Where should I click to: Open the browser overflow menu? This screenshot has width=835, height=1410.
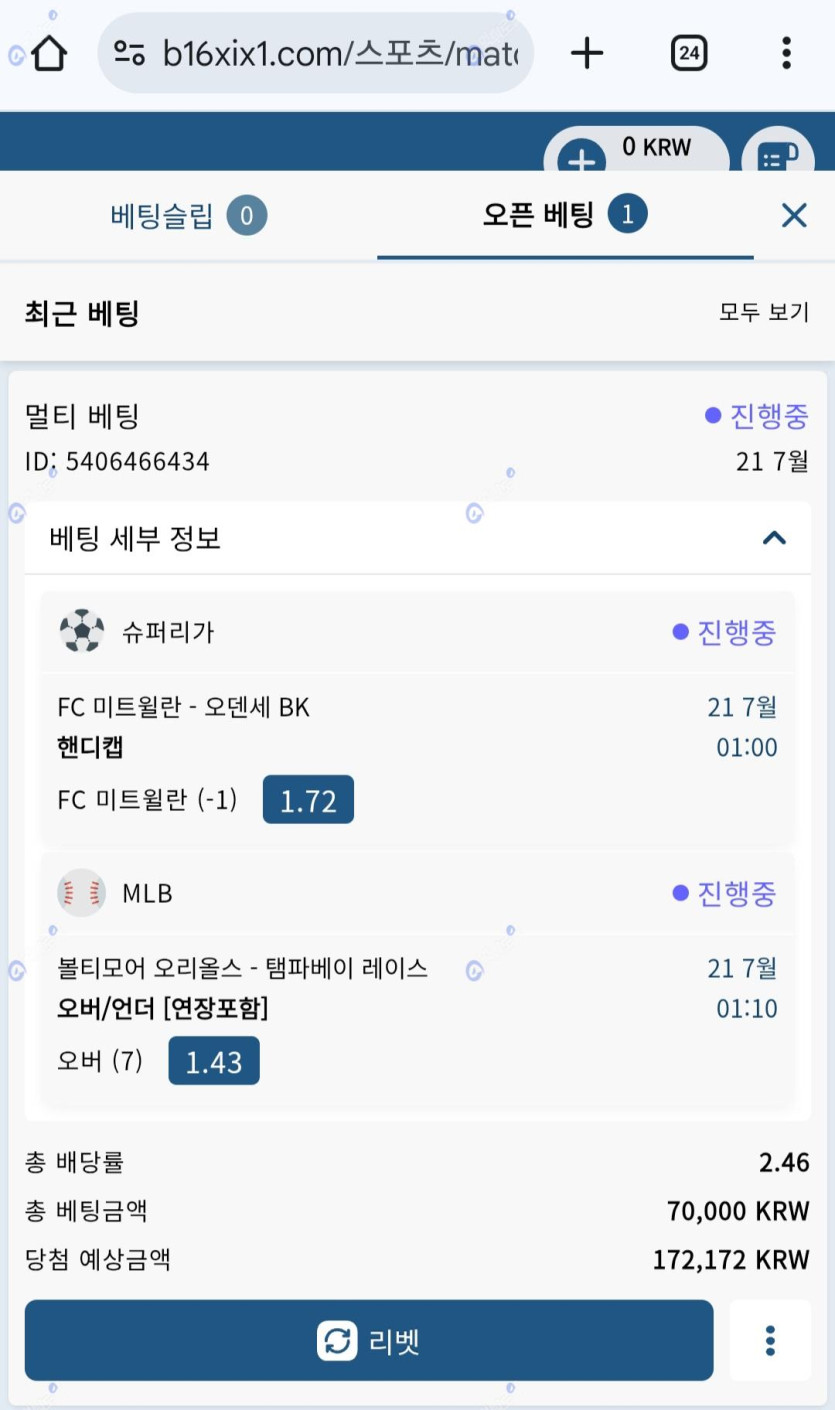coord(787,53)
